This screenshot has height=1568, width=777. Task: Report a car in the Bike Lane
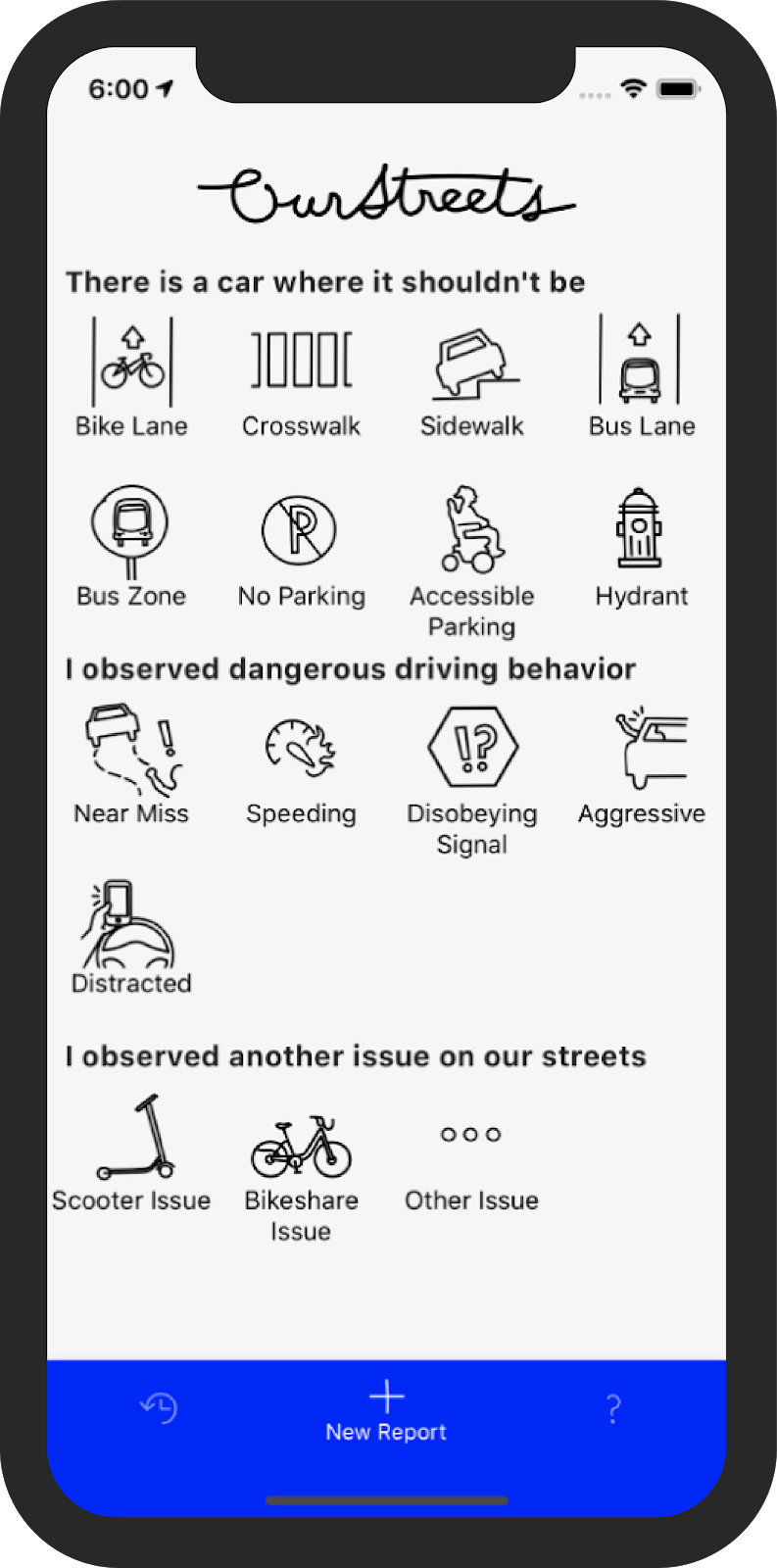(x=131, y=377)
